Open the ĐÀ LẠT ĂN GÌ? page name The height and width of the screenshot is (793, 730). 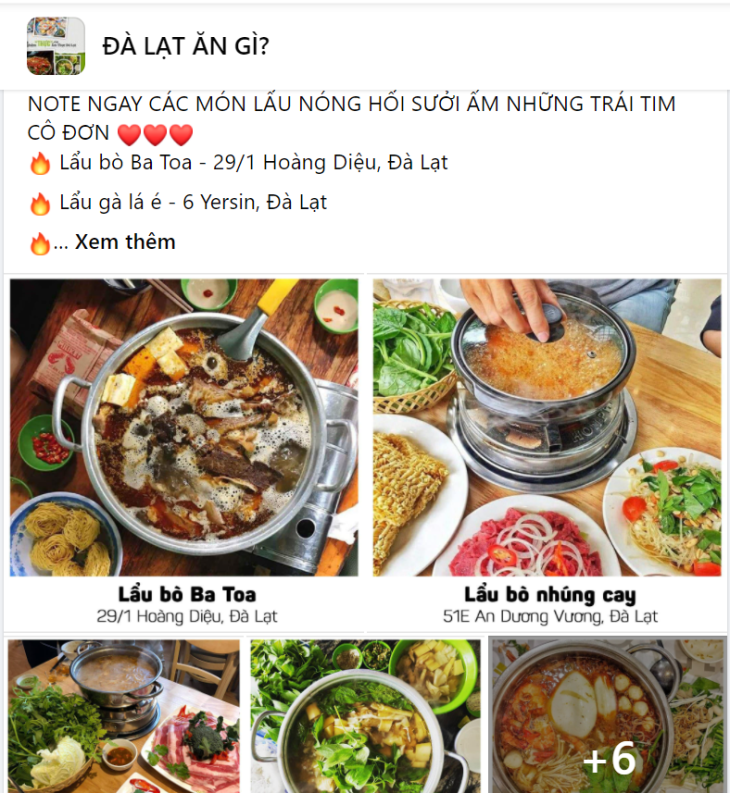[x=185, y=46]
